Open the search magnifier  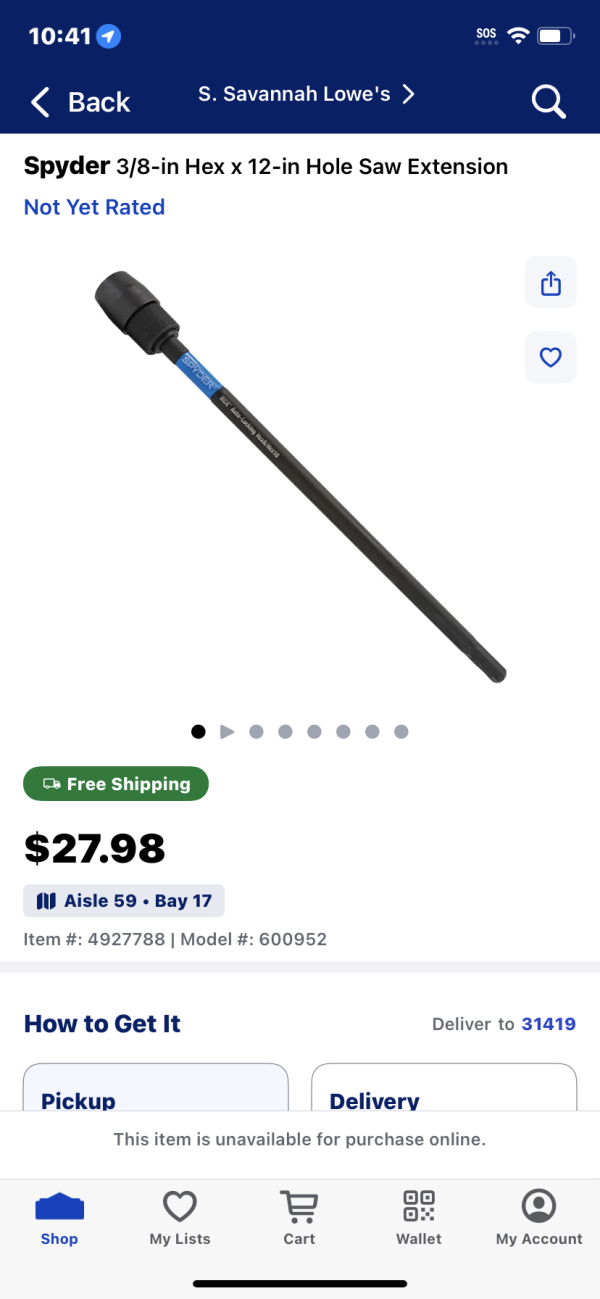tap(548, 101)
